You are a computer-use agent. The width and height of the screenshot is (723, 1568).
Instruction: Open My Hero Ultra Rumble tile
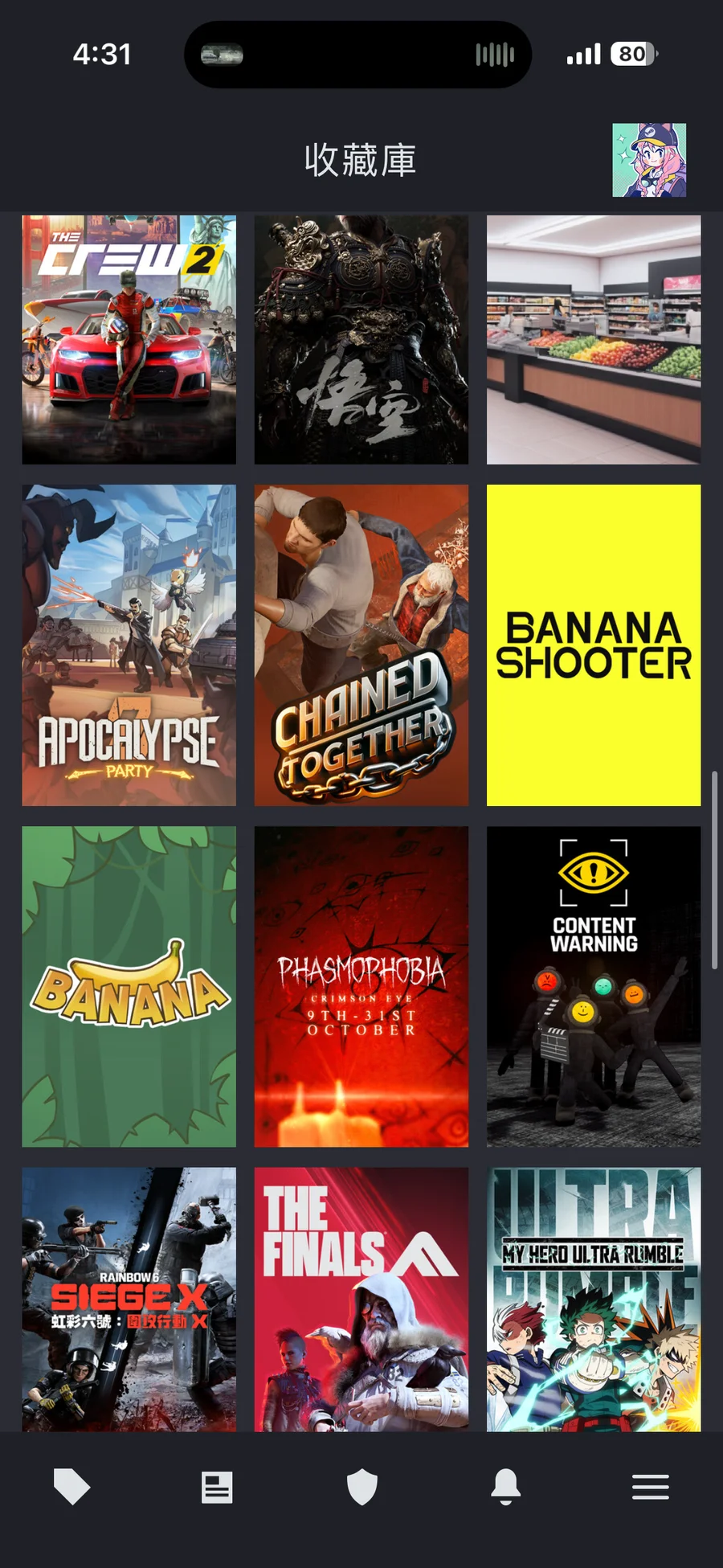(x=594, y=1298)
